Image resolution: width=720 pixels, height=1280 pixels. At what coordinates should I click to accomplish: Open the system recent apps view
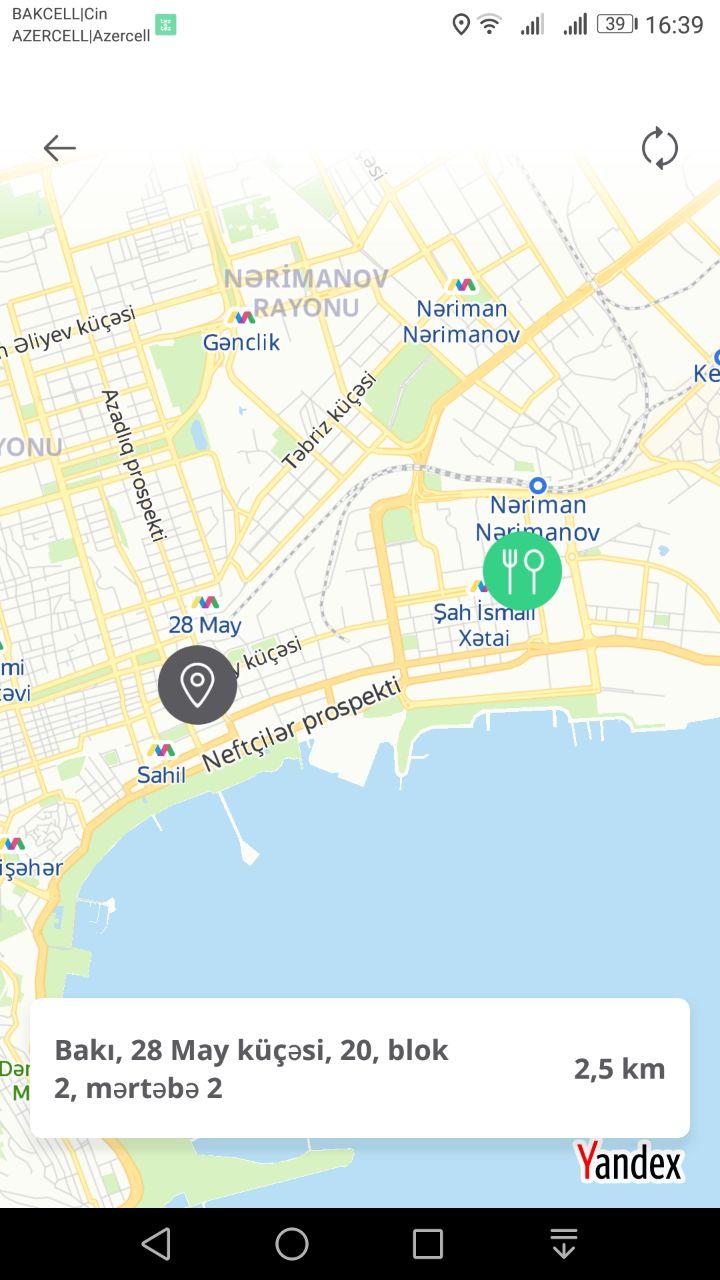pyautogui.click(x=427, y=1244)
